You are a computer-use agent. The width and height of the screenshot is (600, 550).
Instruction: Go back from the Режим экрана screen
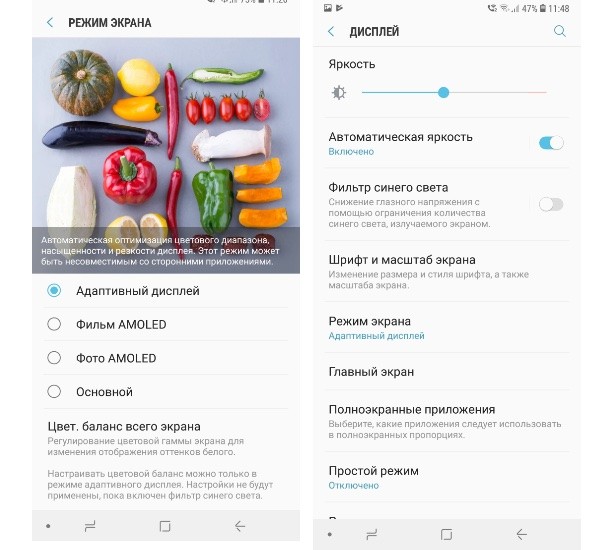[50, 22]
